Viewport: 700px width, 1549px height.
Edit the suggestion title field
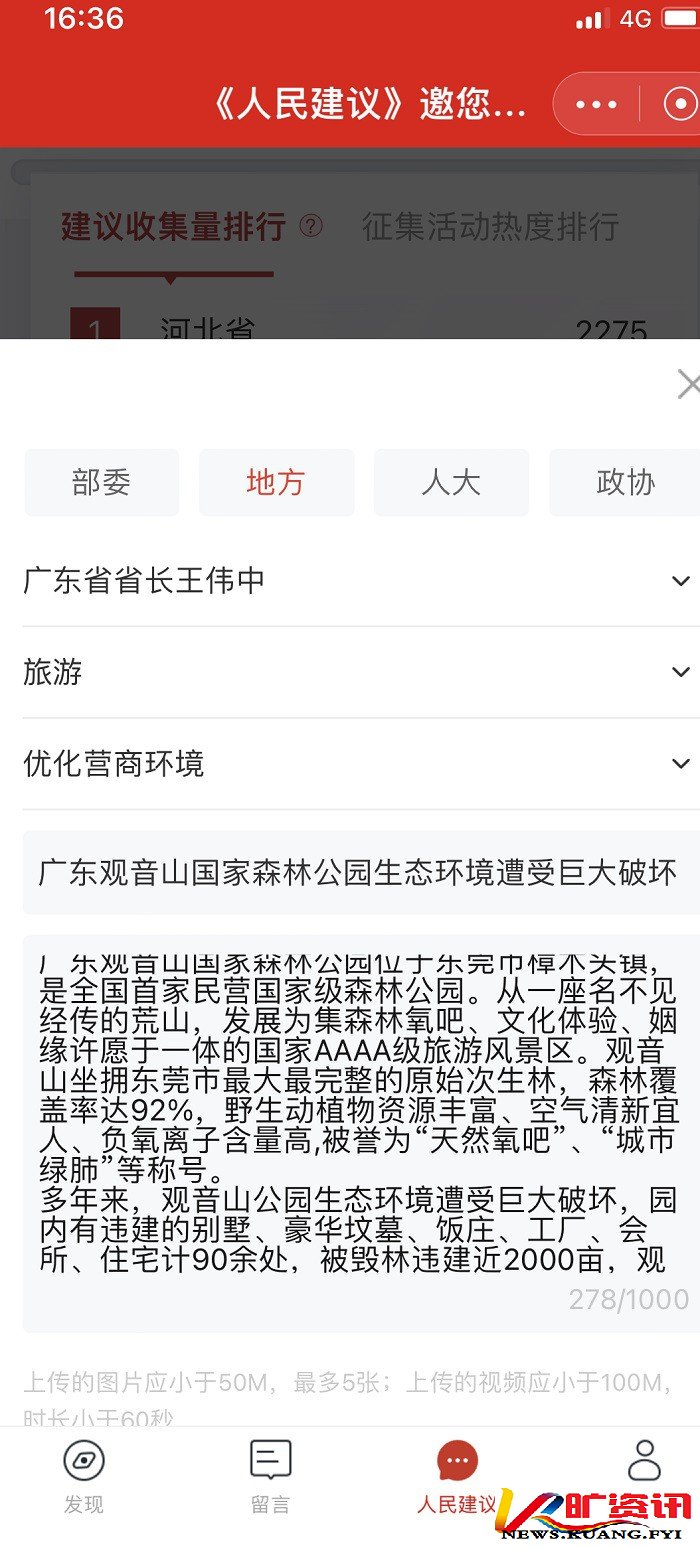(x=358, y=872)
